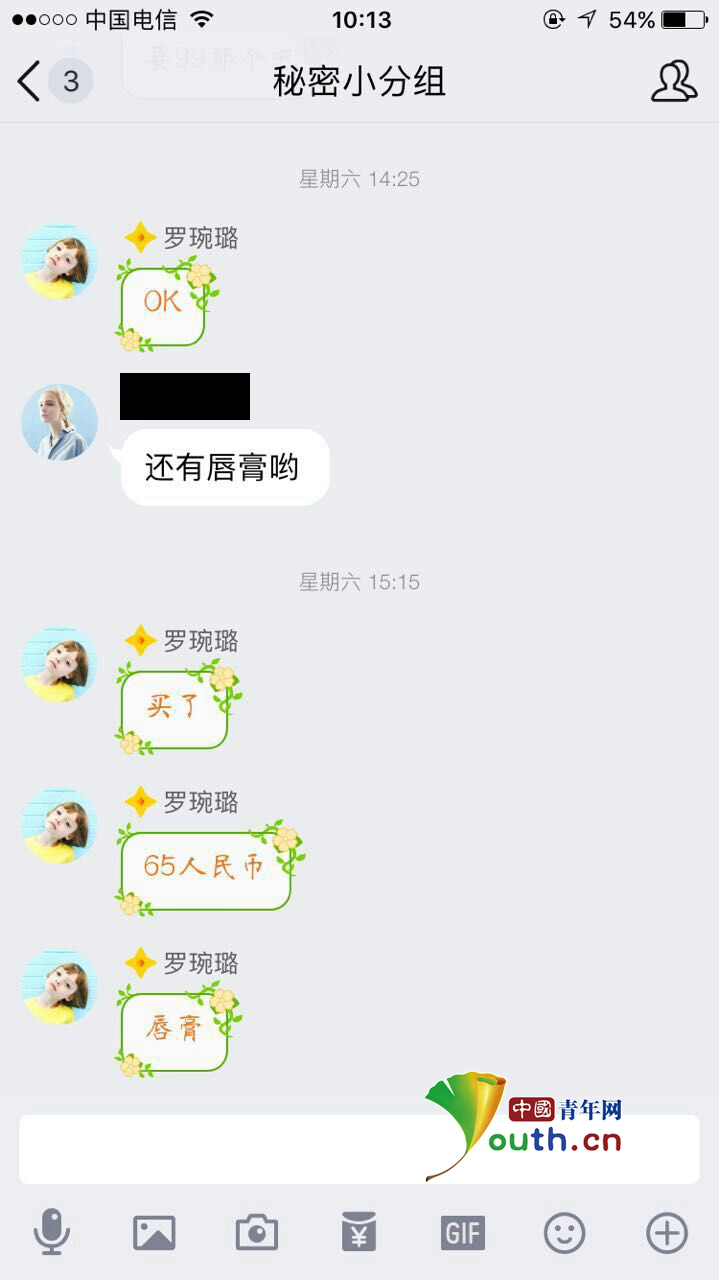Open more options with the plus icon

click(667, 1232)
